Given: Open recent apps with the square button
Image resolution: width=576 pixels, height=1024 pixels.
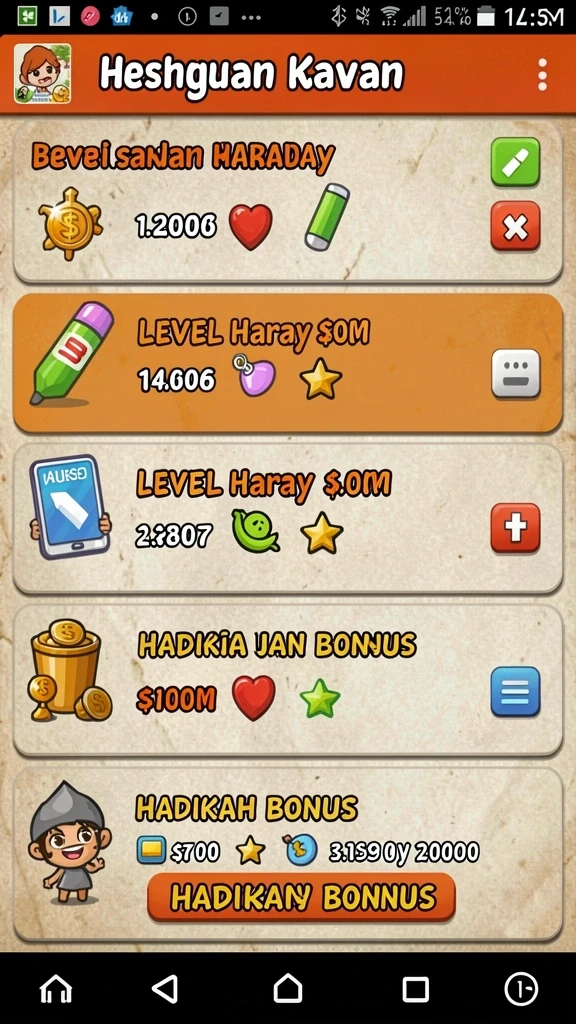Looking at the screenshot, I should click(415, 989).
